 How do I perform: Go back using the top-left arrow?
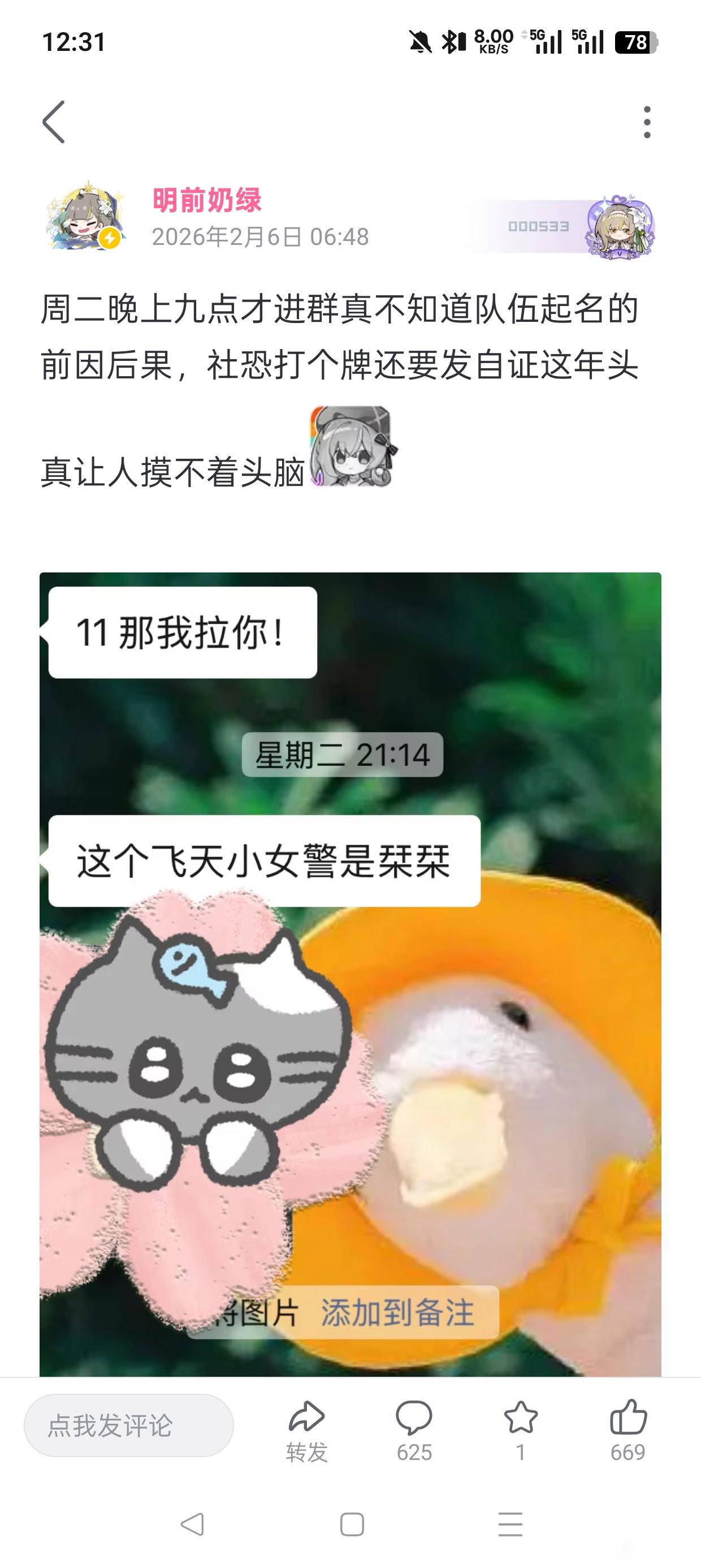pos(54,122)
